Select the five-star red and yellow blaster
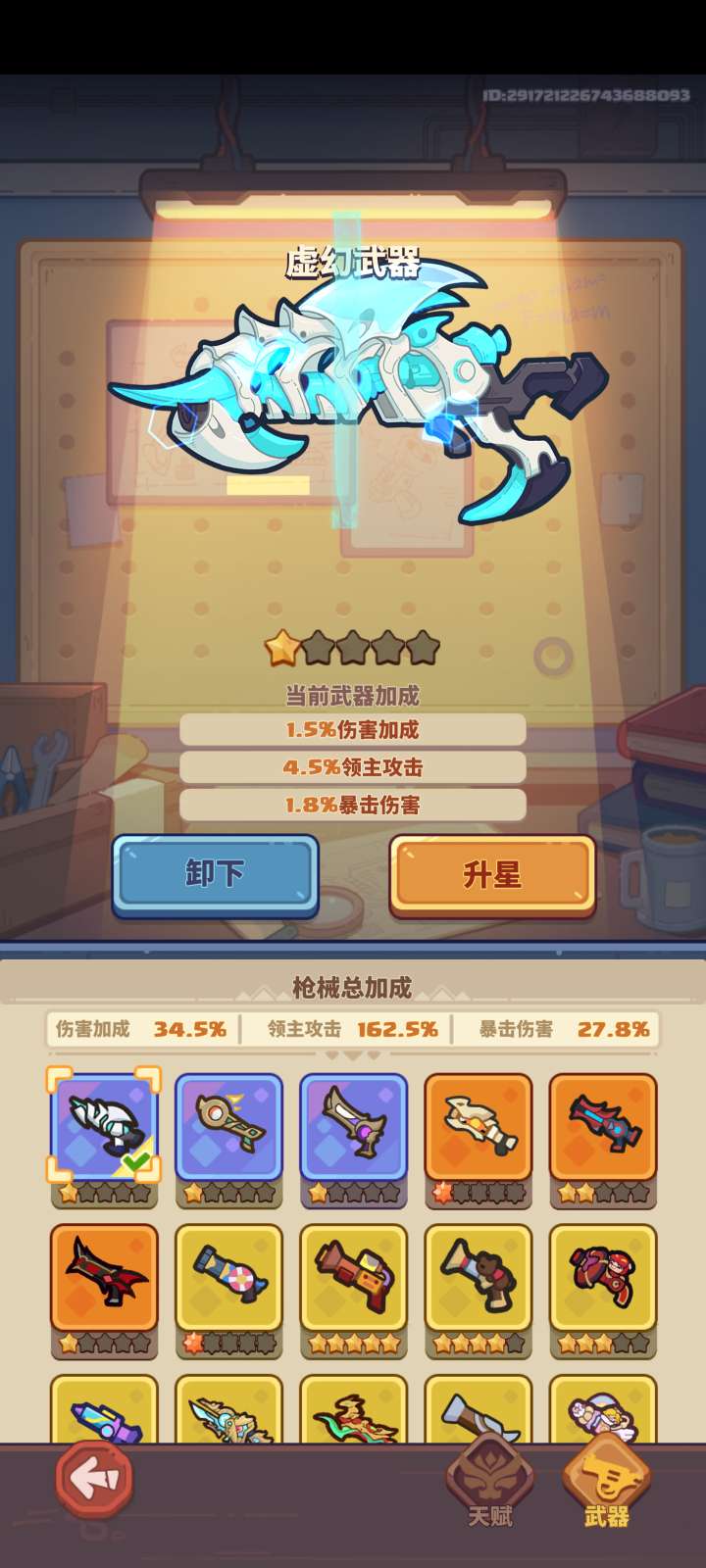 coord(353,1277)
